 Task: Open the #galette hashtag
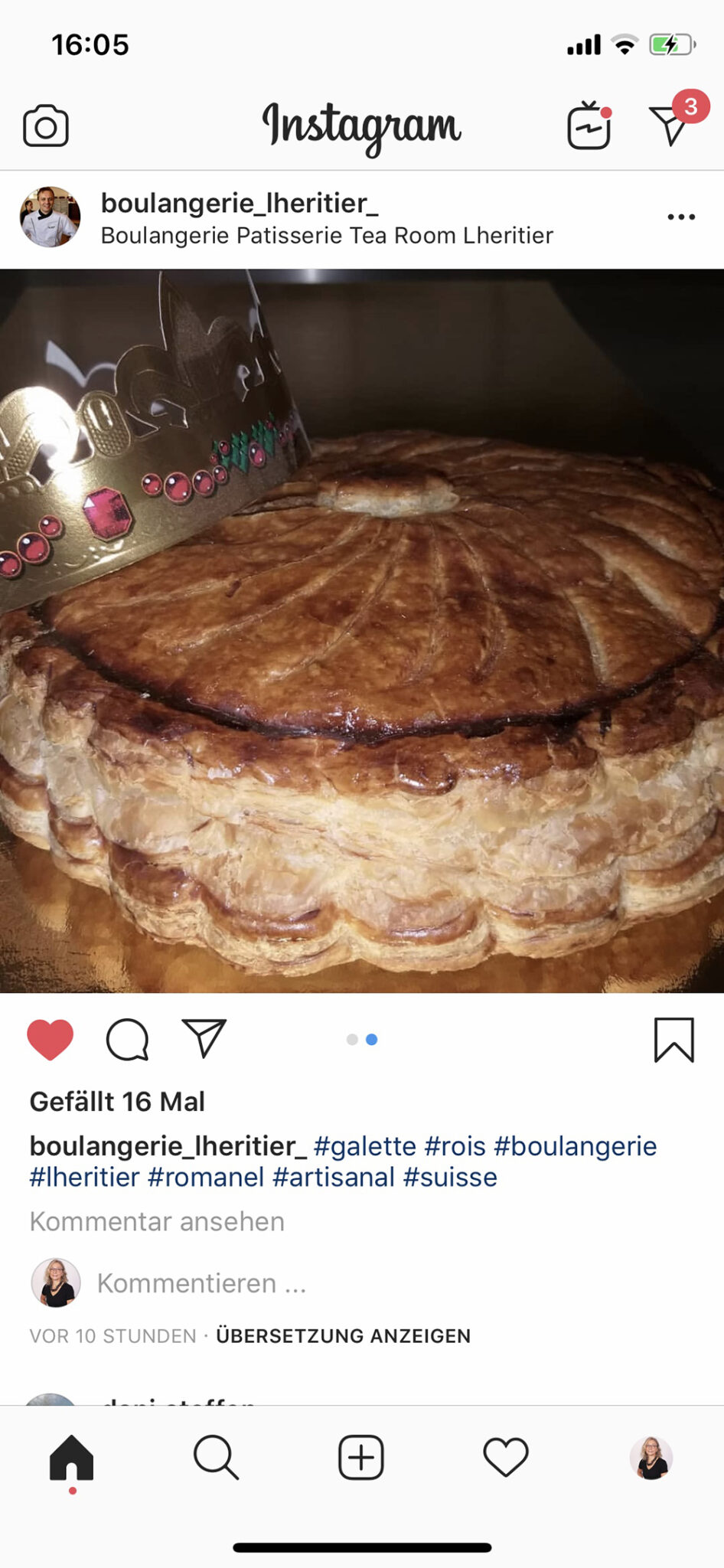(365, 1146)
